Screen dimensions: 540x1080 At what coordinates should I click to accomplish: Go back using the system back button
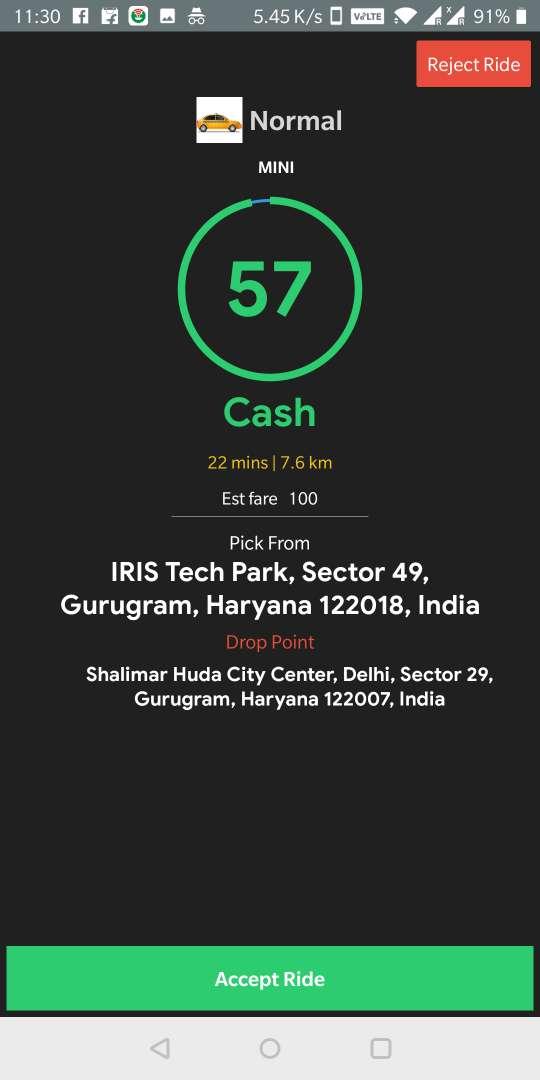[x=160, y=1048]
